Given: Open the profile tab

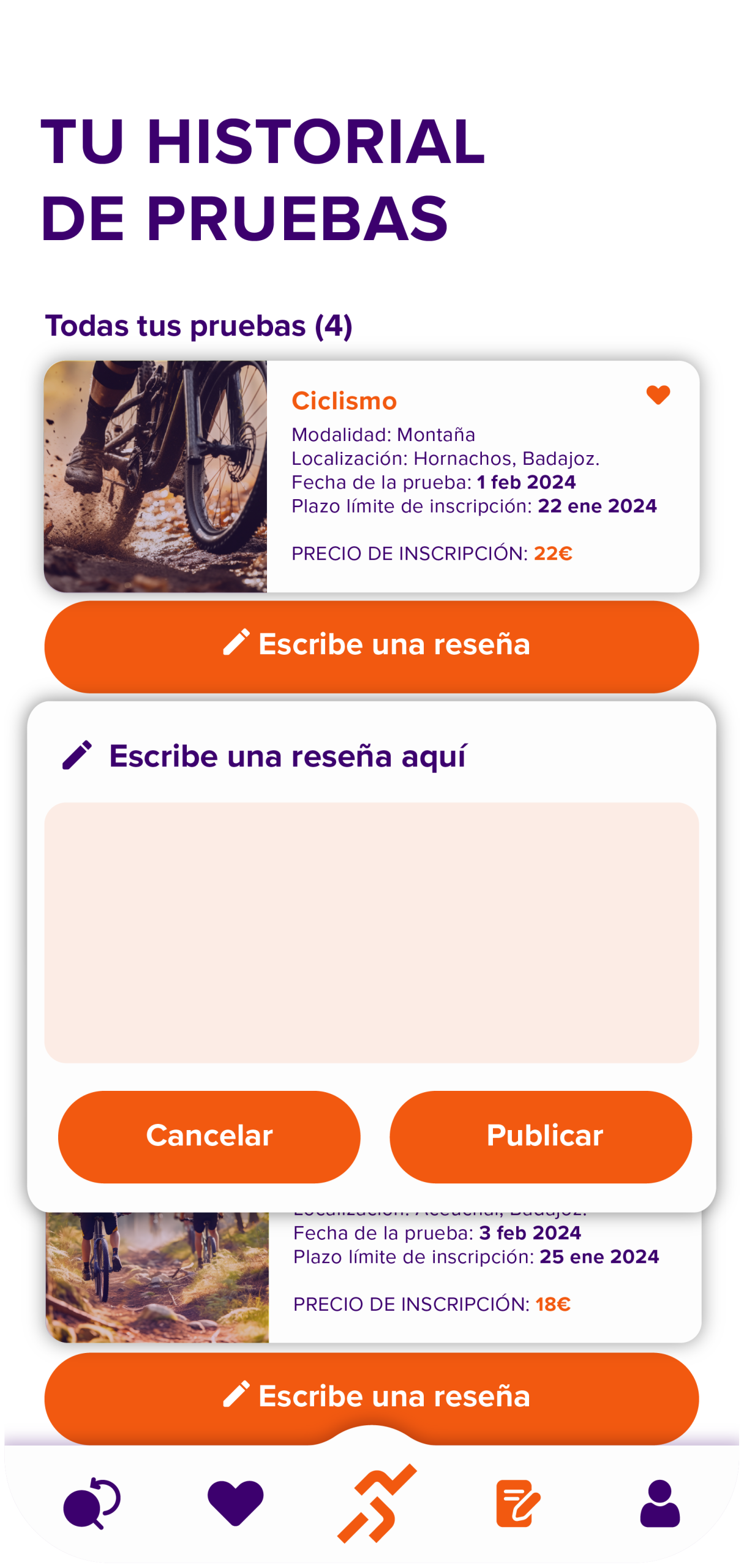Looking at the screenshot, I should tap(659, 1504).
